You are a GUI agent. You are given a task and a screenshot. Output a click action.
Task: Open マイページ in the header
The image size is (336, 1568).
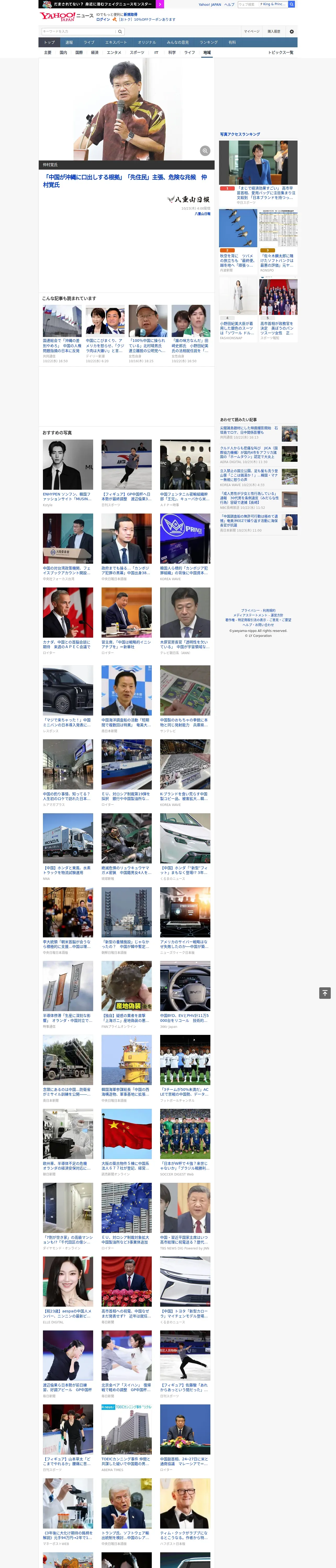pos(251,31)
